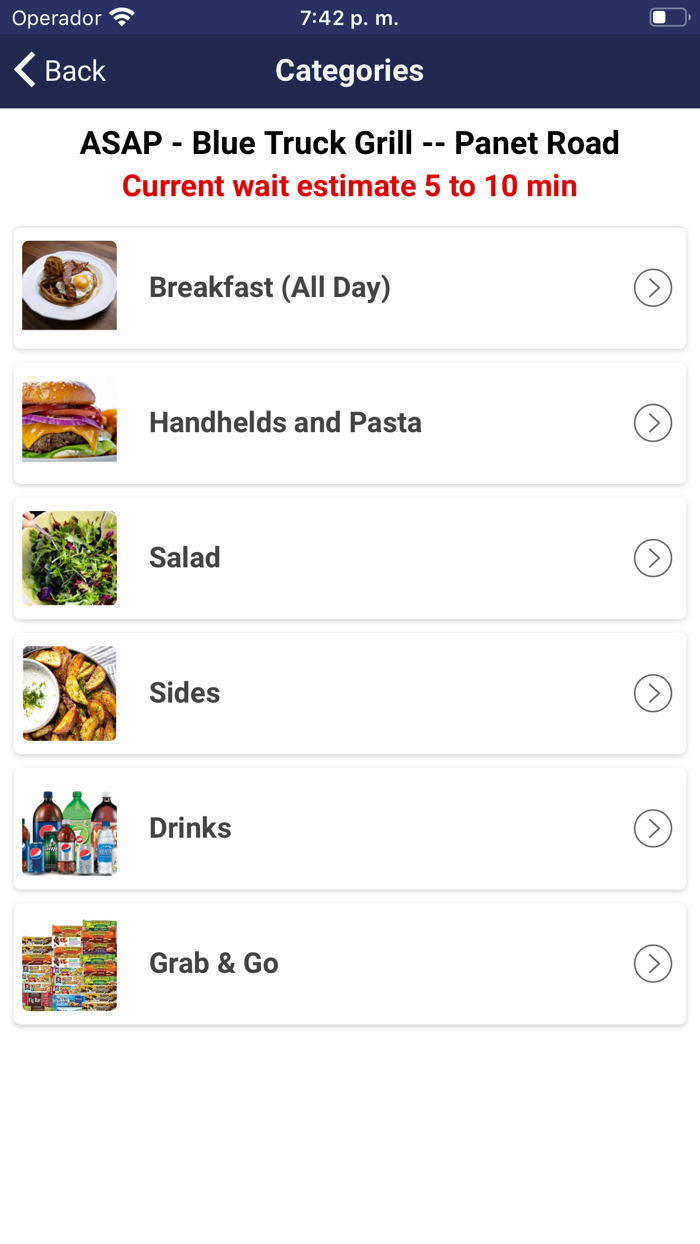Viewport: 700px width, 1244px height.
Task: Select the Handhelds and Pasta category
Action: click(x=349, y=423)
